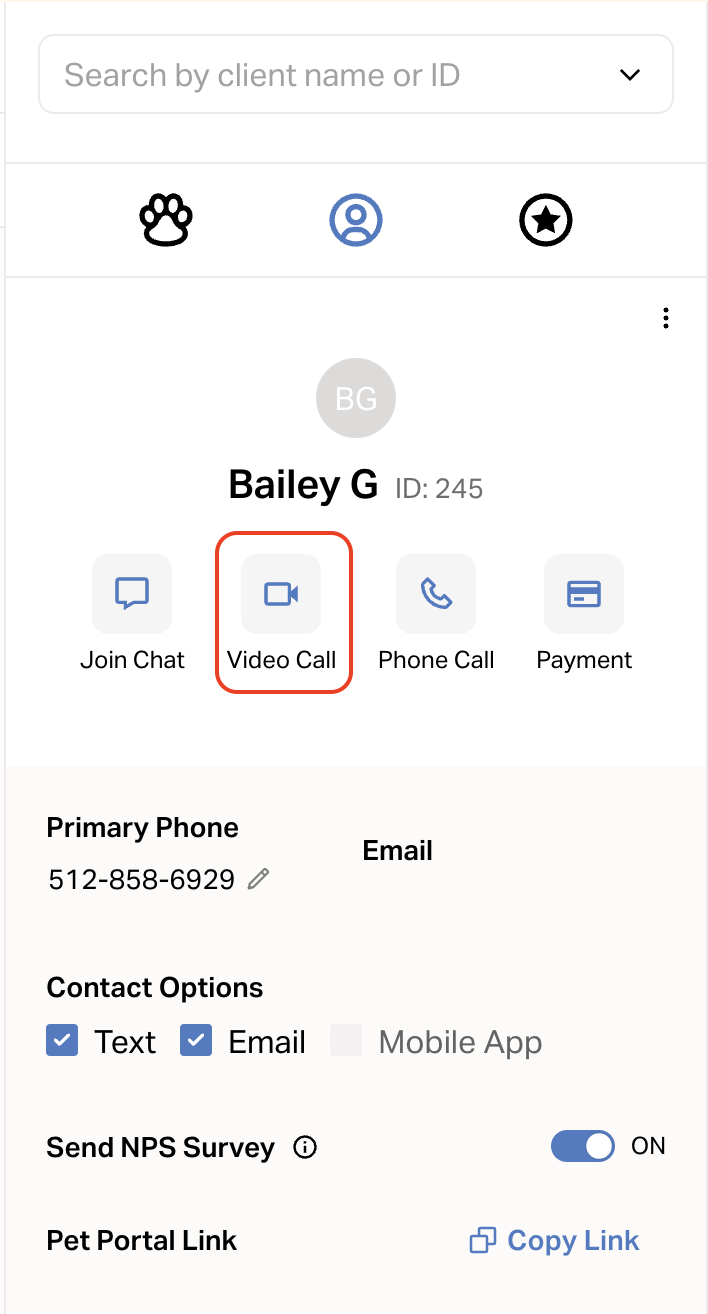Screen dimensions: 708x1314
Task: Check the Mobile App contact option
Action: pos(346,1041)
